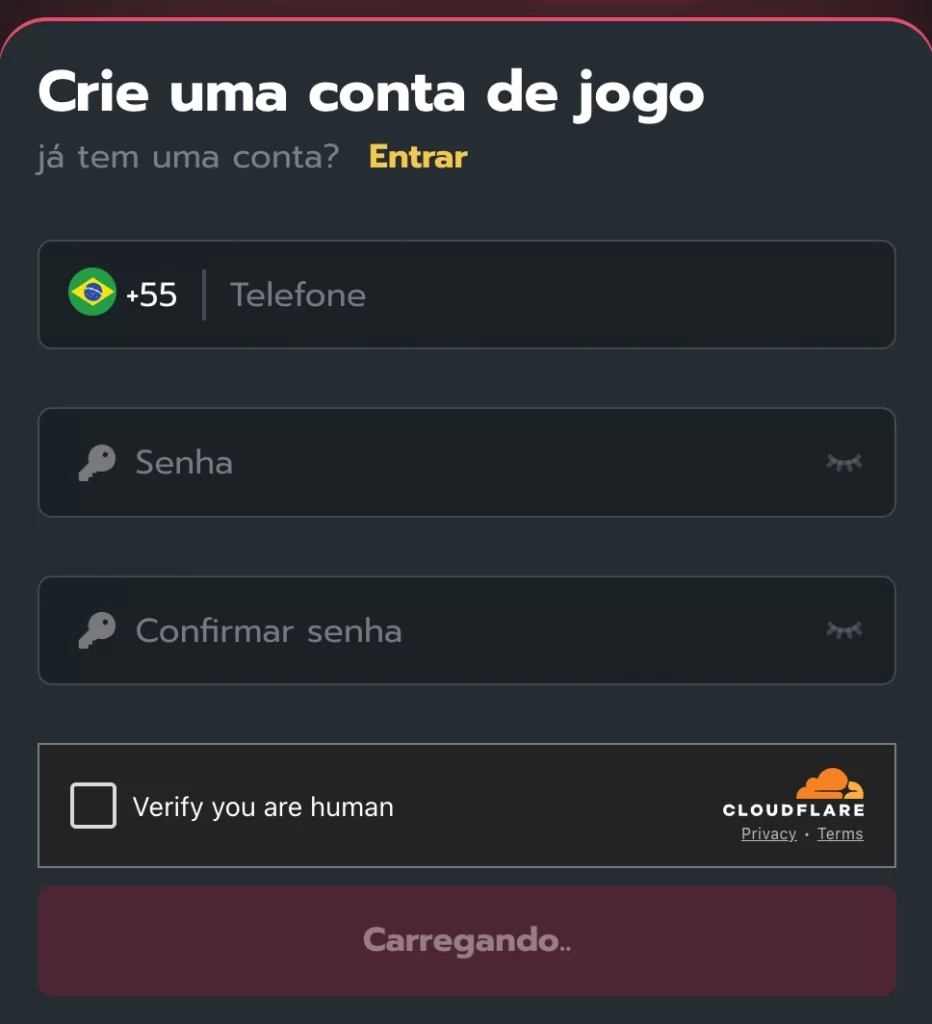Click the Cloudflare logo
This screenshot has height=1024, width=932.
[x=828, y=788]
